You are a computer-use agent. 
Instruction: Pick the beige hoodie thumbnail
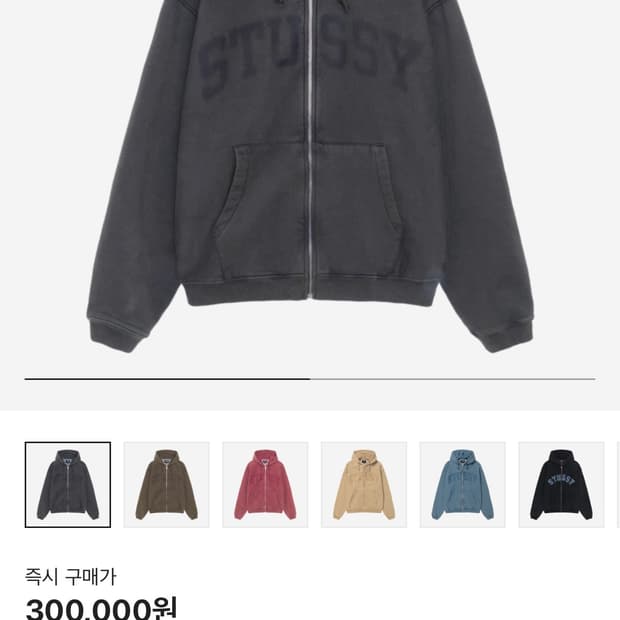point(364,484)
